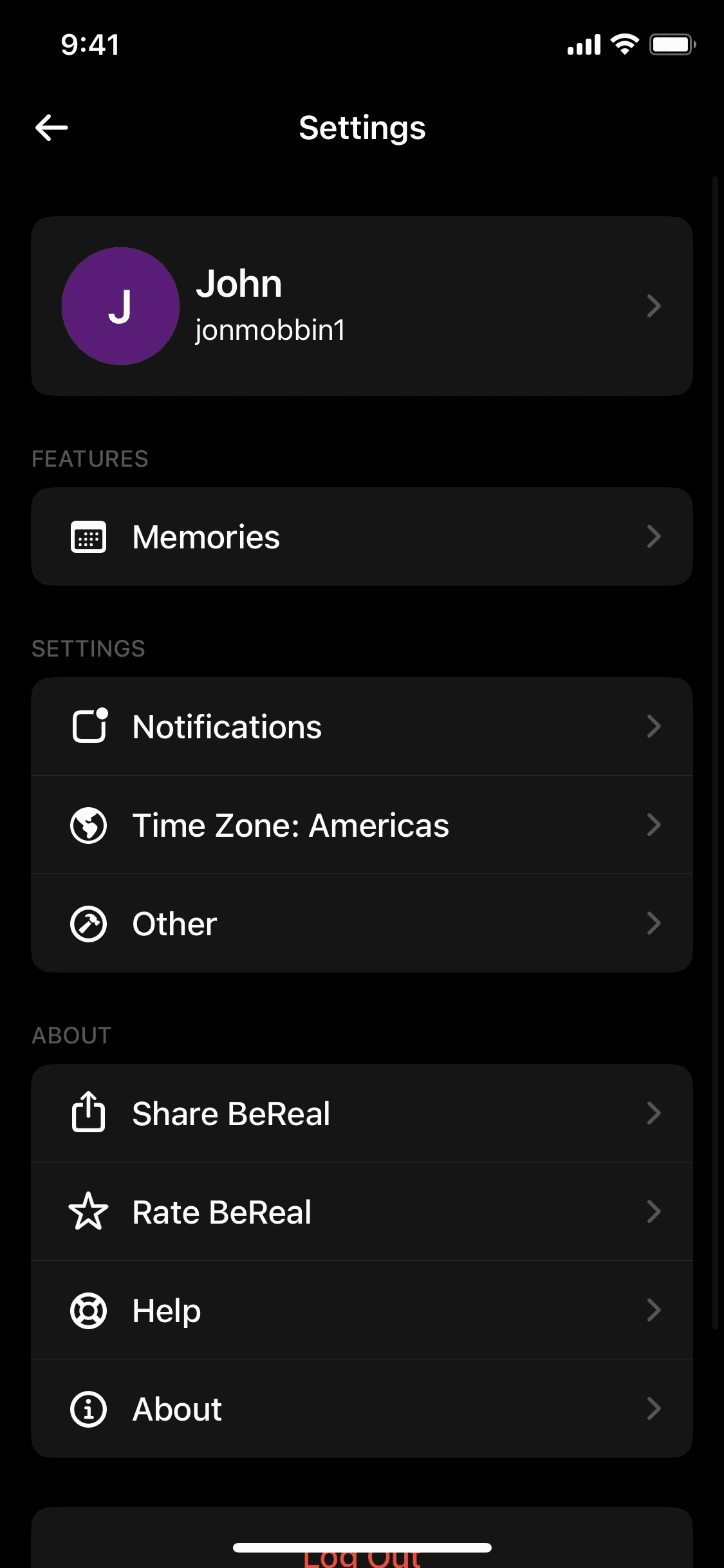This screenshot has height=1568, width=724.
Task: Open Other settings
Action: (x=362, y=924)
